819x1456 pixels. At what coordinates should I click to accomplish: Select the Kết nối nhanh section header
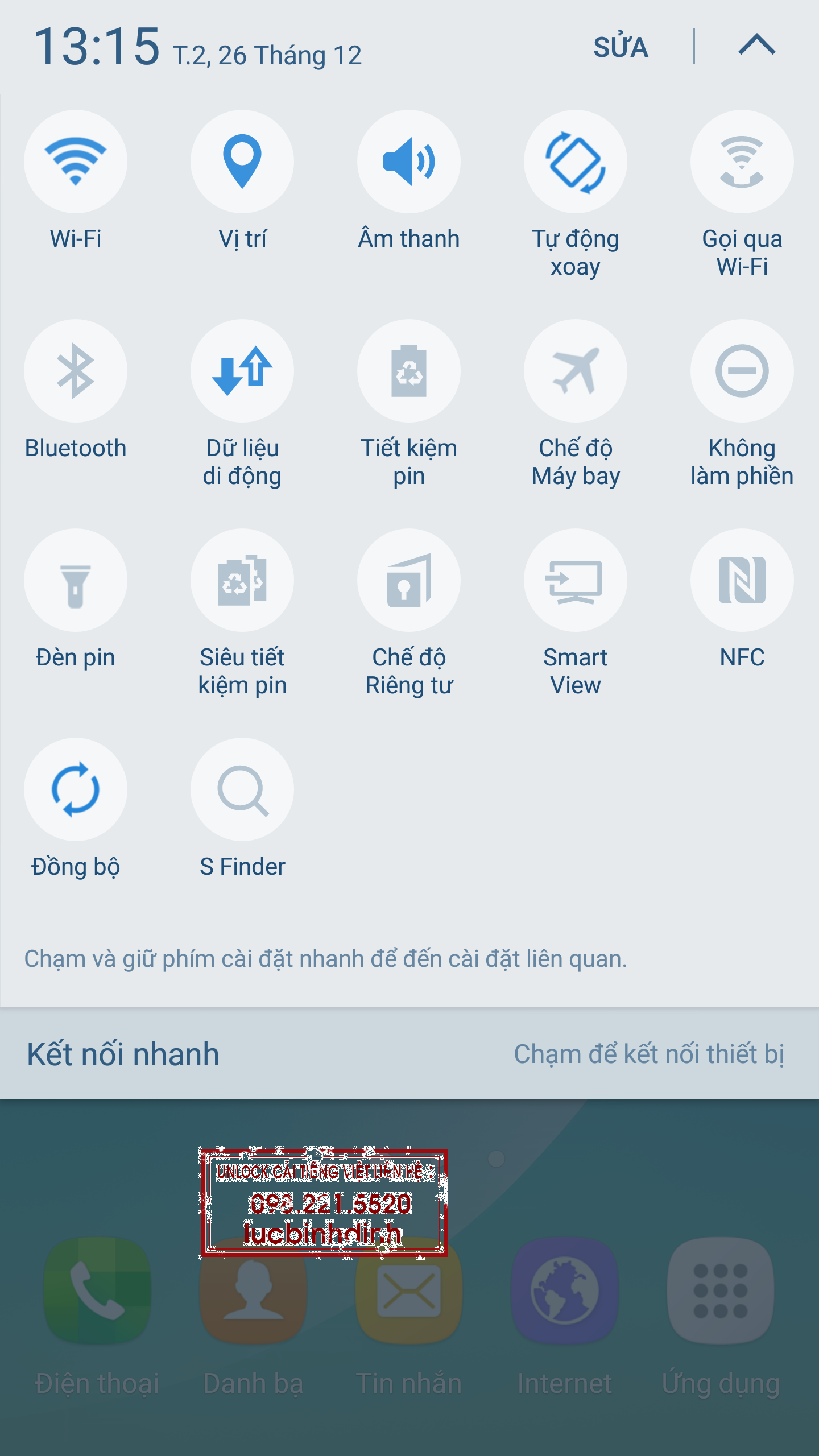tap(122, 1052)
